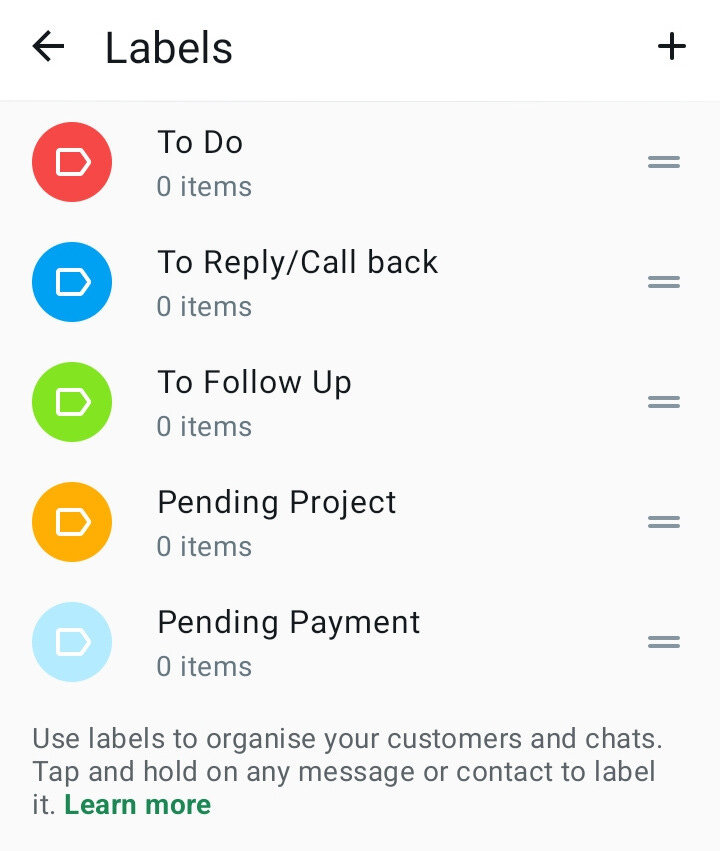Screen dimensions: 720x851
Task: Create a new label with the plus icon
Action: [672, 46]
